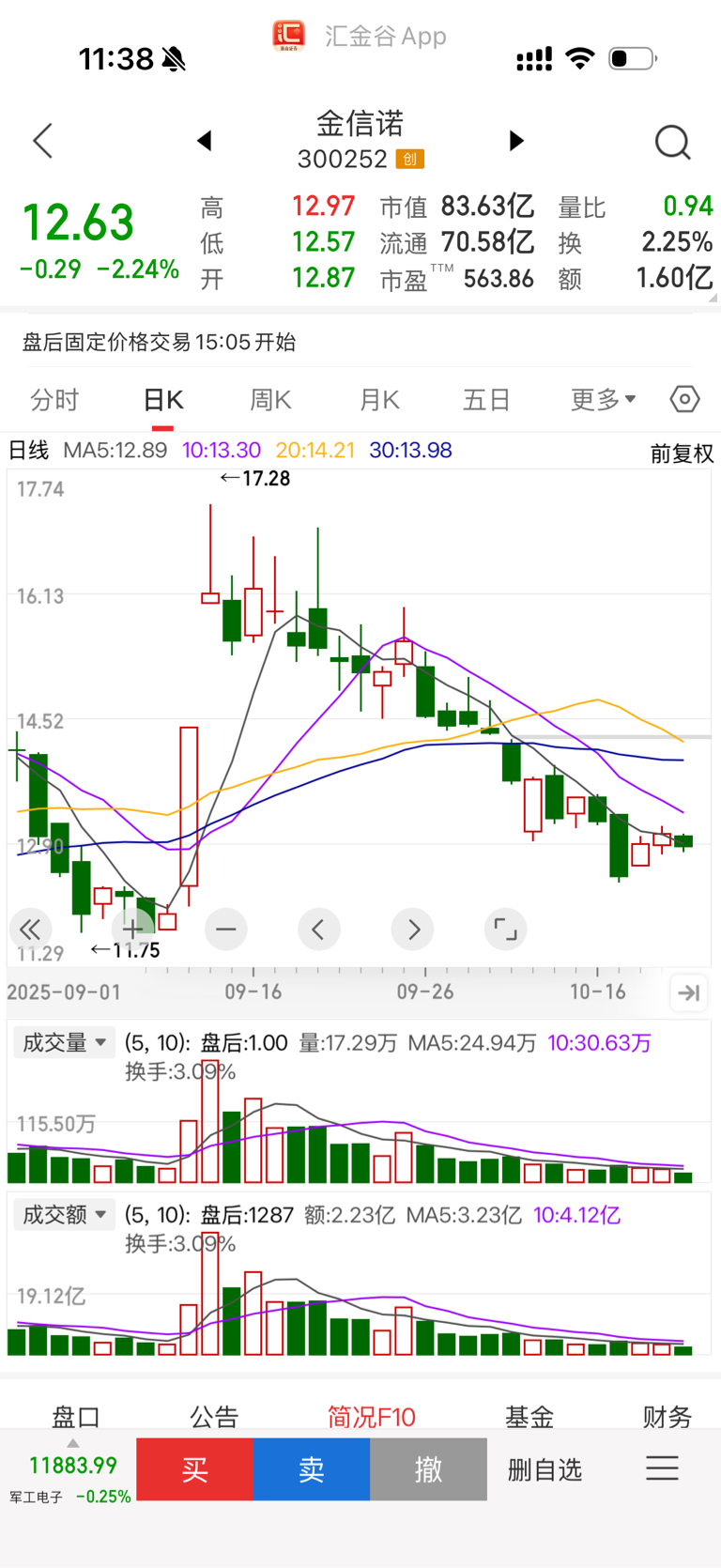Open the 成交量 indicator dropdown
721x1568 pixels.
tap(64, 1042)
